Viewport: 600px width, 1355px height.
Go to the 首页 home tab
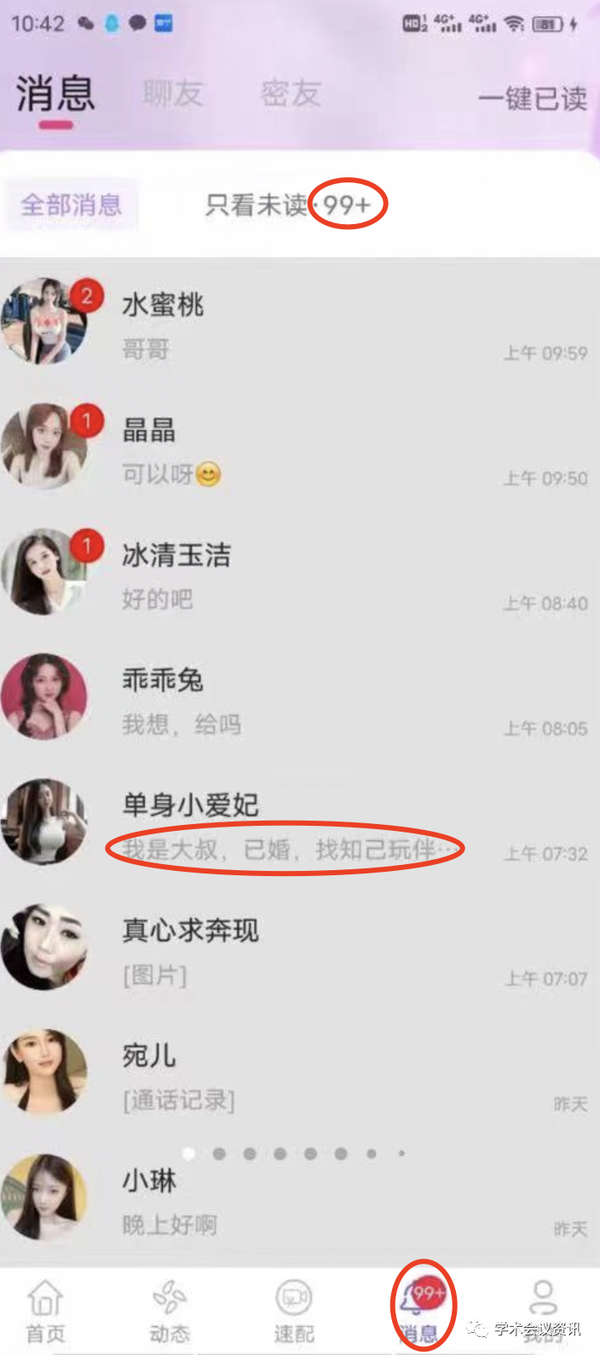click(45, 1312)
